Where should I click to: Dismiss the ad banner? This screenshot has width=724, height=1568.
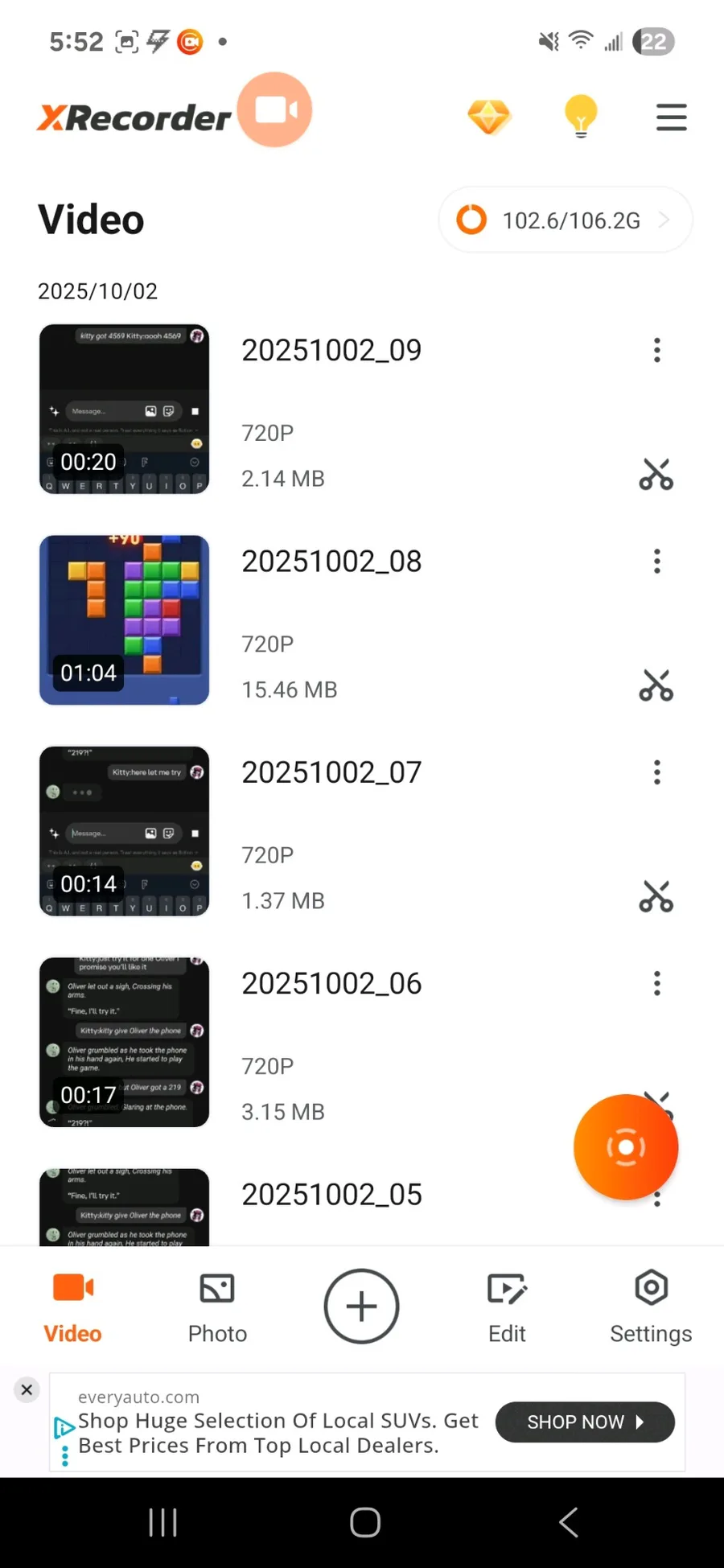coord(27,1389)
